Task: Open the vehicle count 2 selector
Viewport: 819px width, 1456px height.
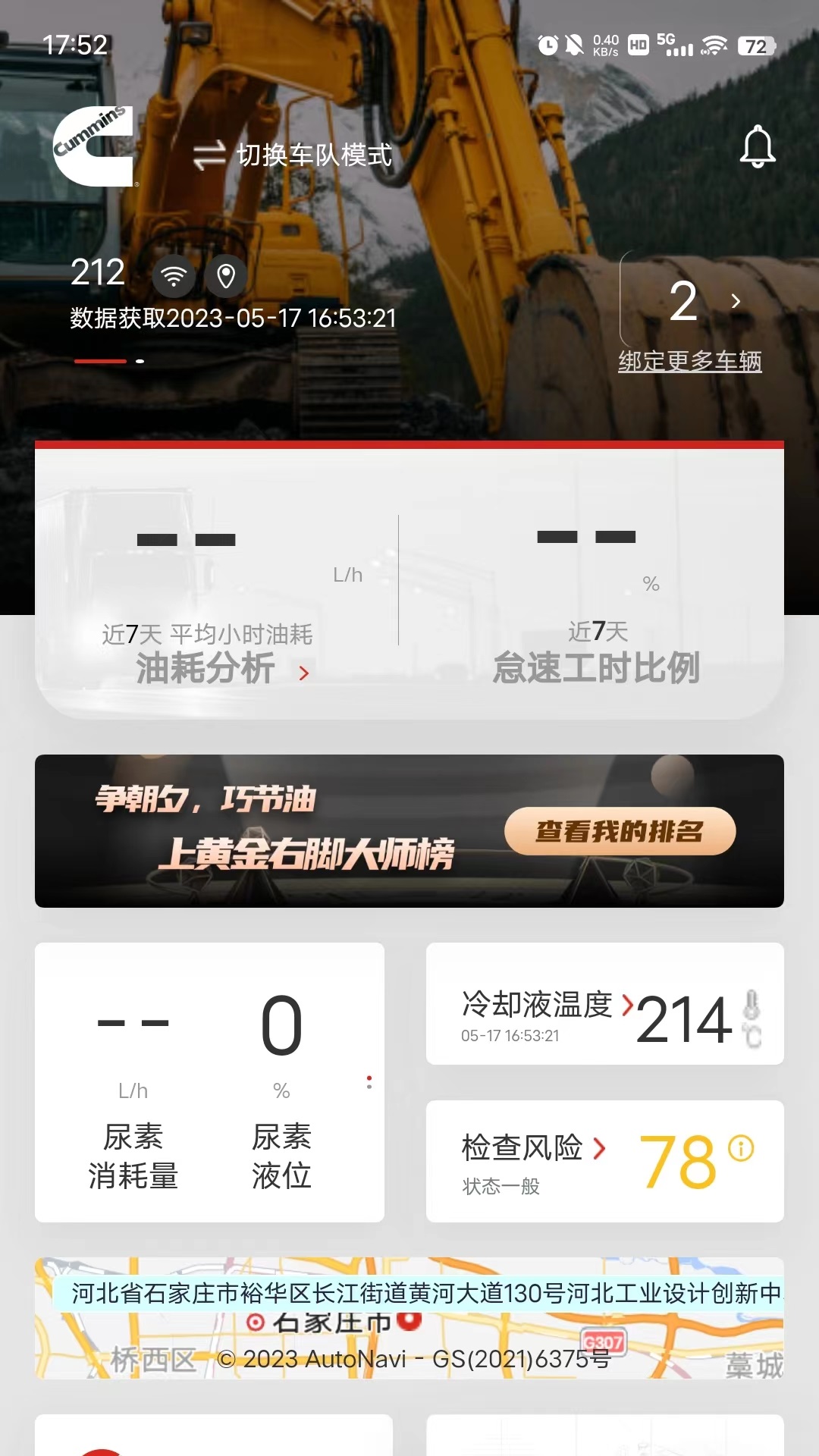Action: click(701, 302)
